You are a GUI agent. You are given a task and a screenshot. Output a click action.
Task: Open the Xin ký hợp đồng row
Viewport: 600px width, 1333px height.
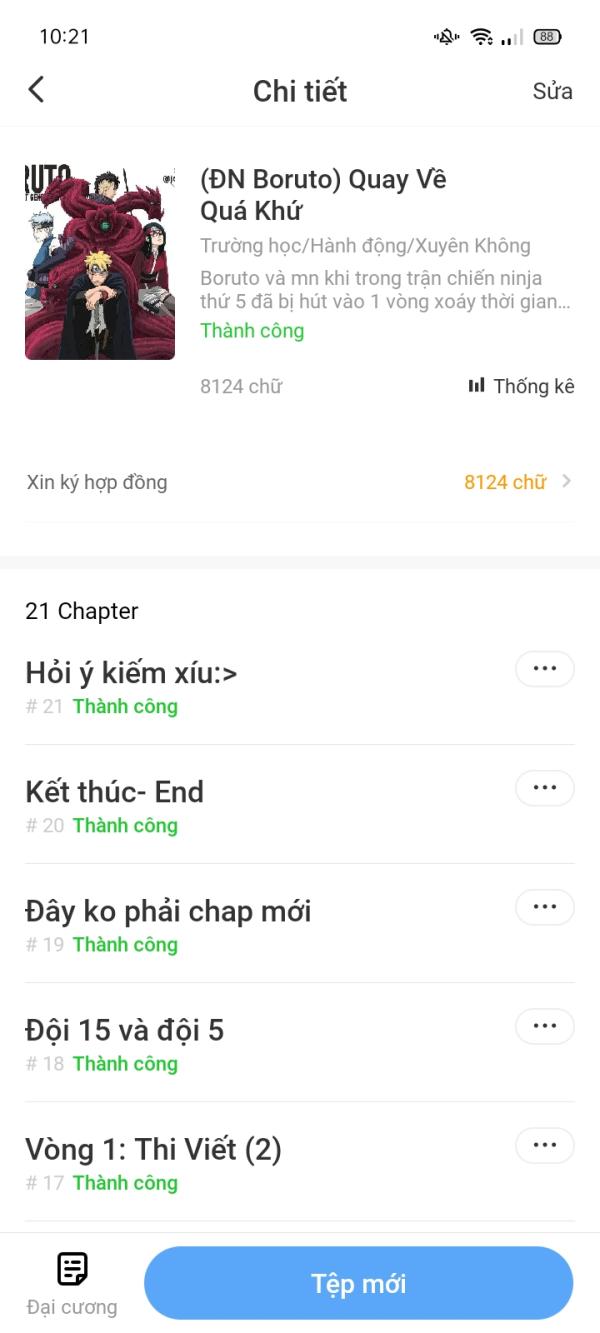(300, 482)
